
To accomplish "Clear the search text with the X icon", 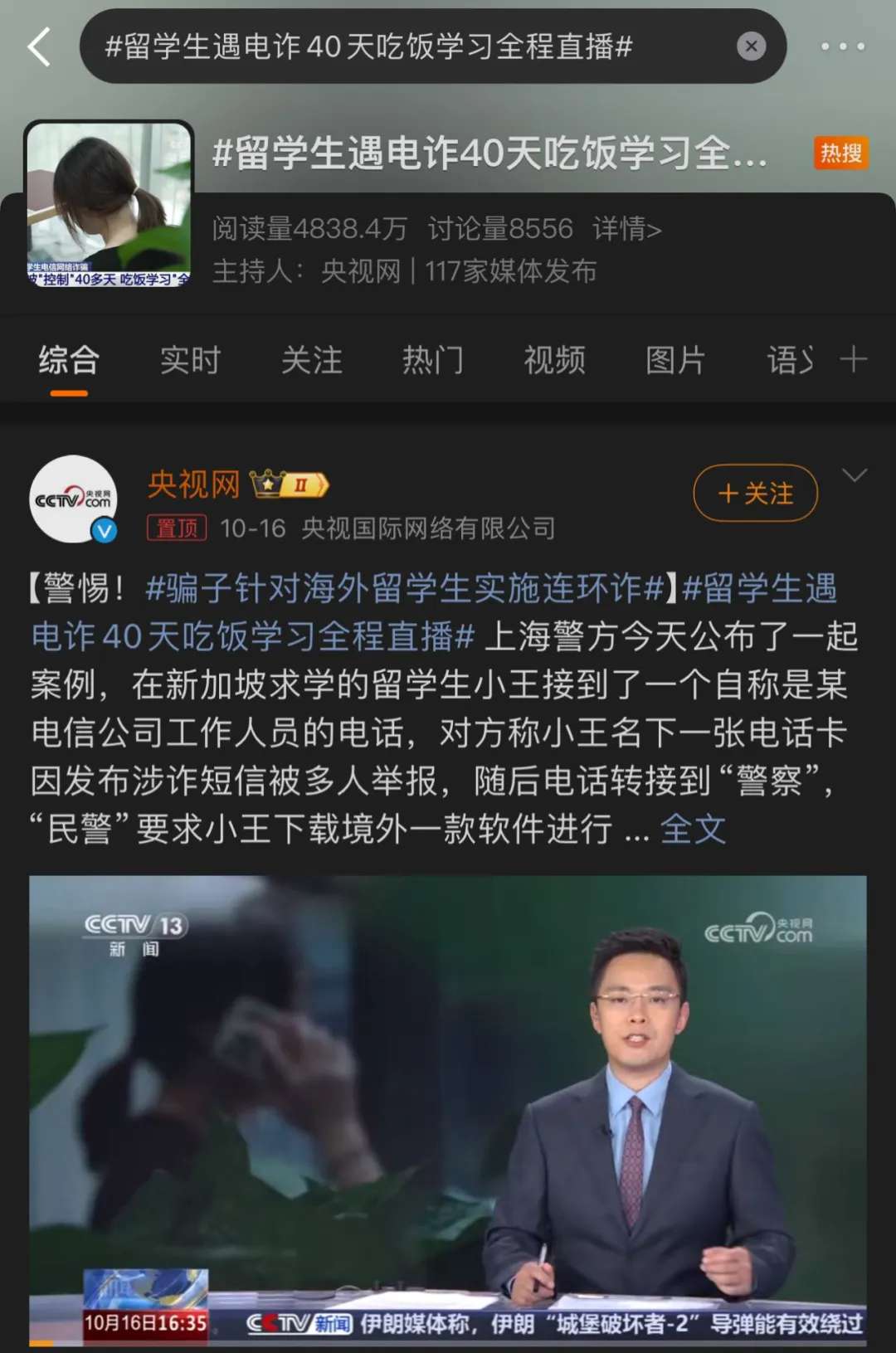I will (751, 47).
